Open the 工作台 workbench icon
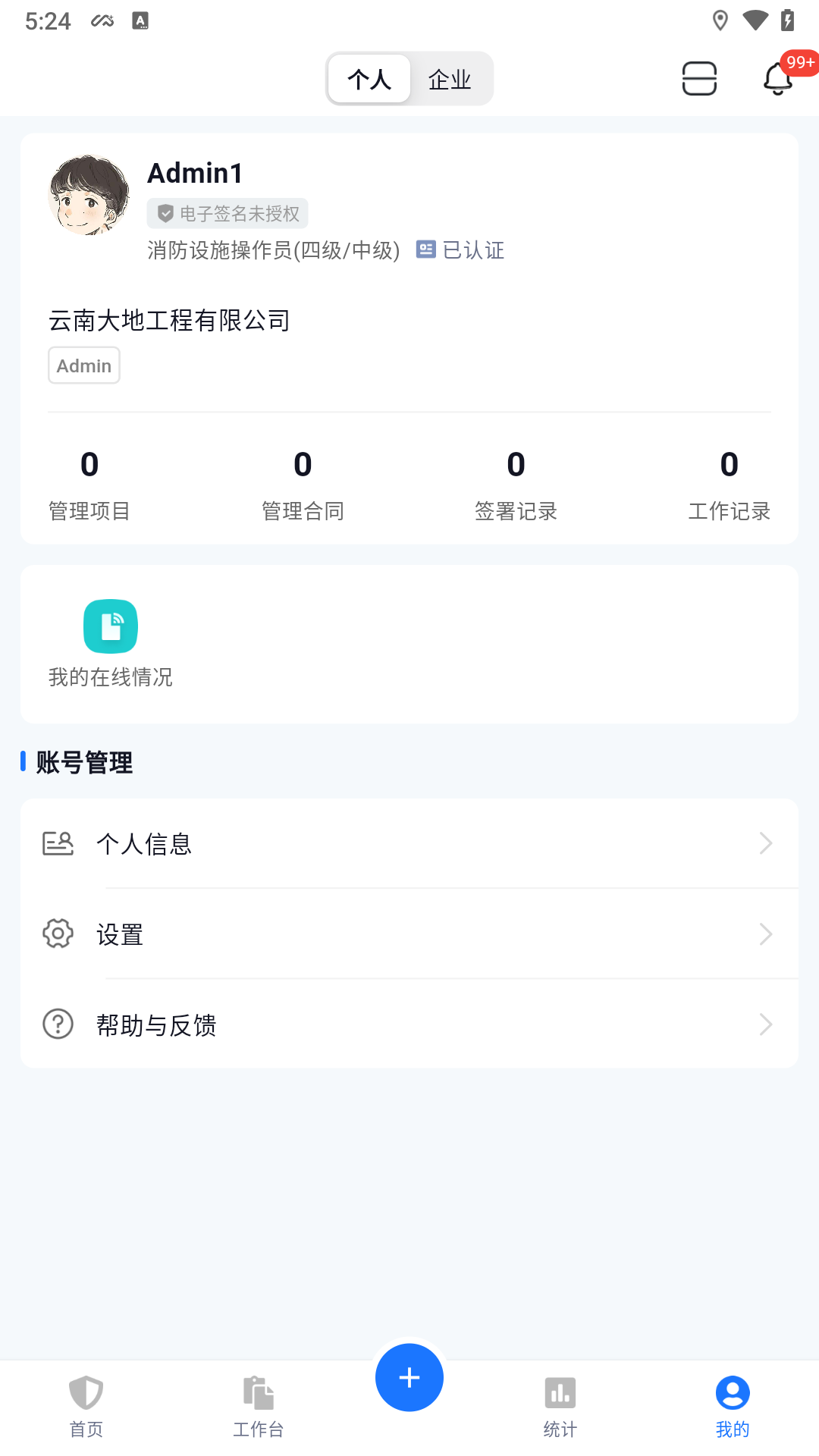 [258, 1394]
